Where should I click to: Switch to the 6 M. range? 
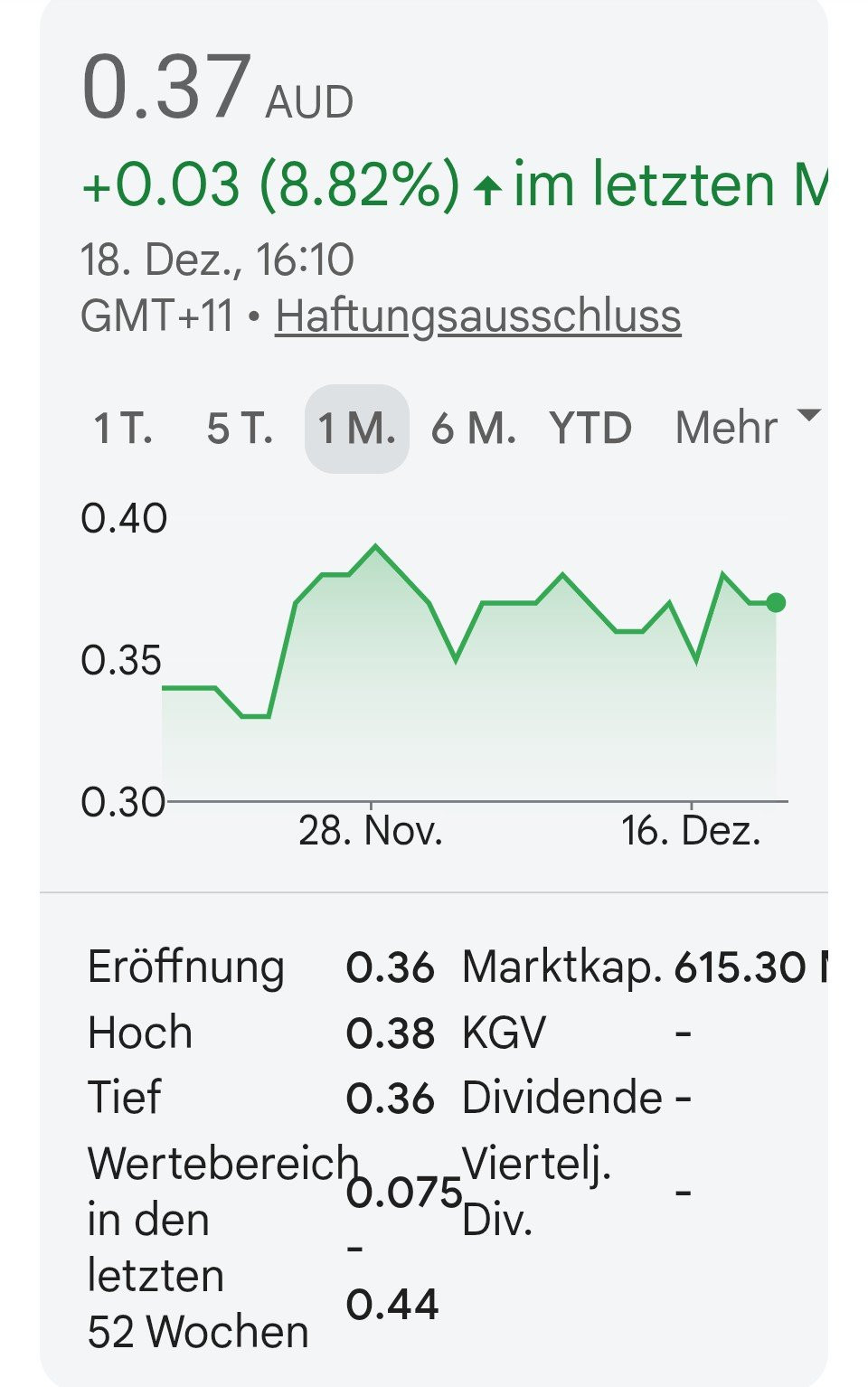point(473,429)
